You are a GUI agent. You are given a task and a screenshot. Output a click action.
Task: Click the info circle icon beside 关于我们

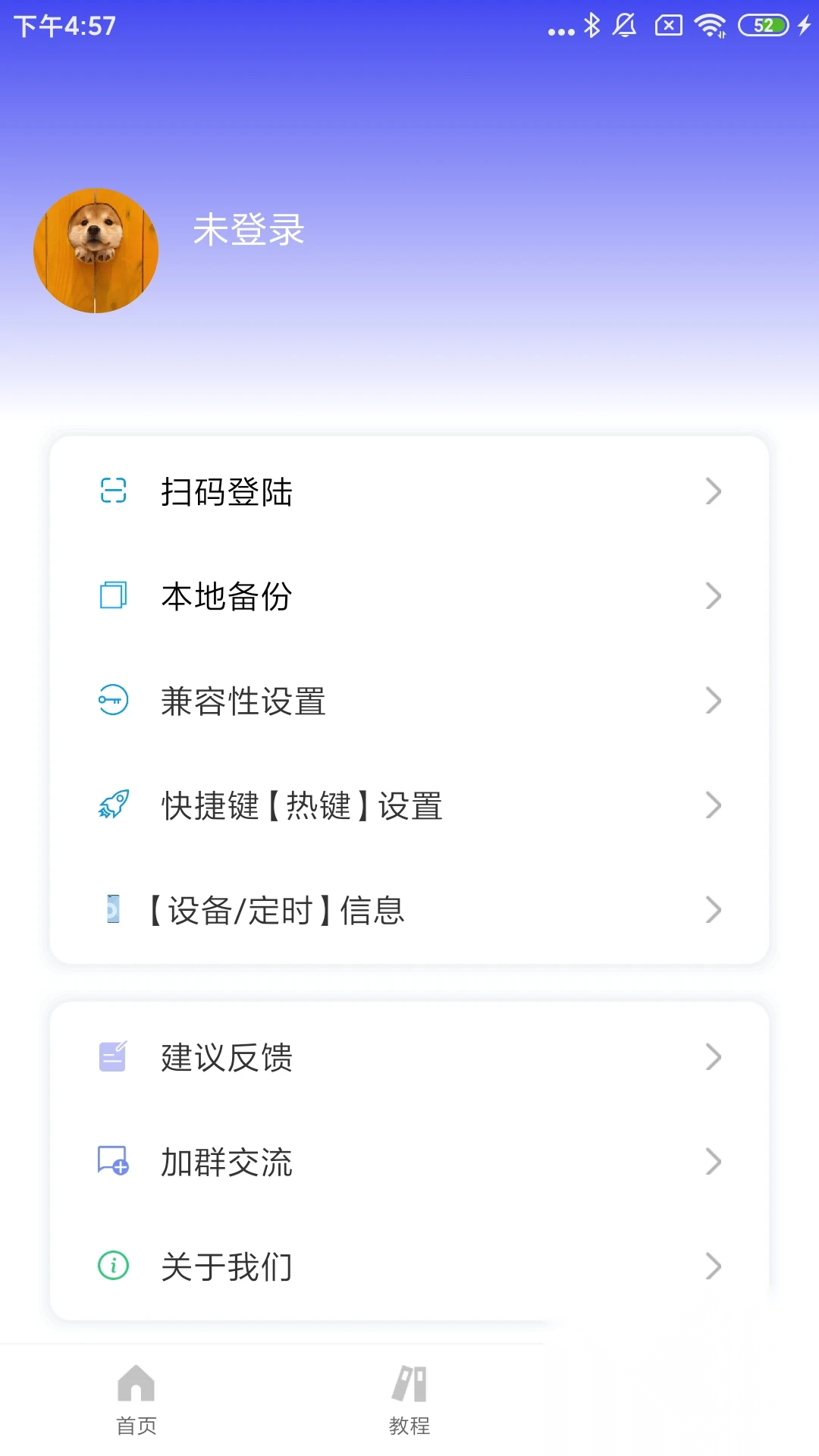click(112, 1266)
